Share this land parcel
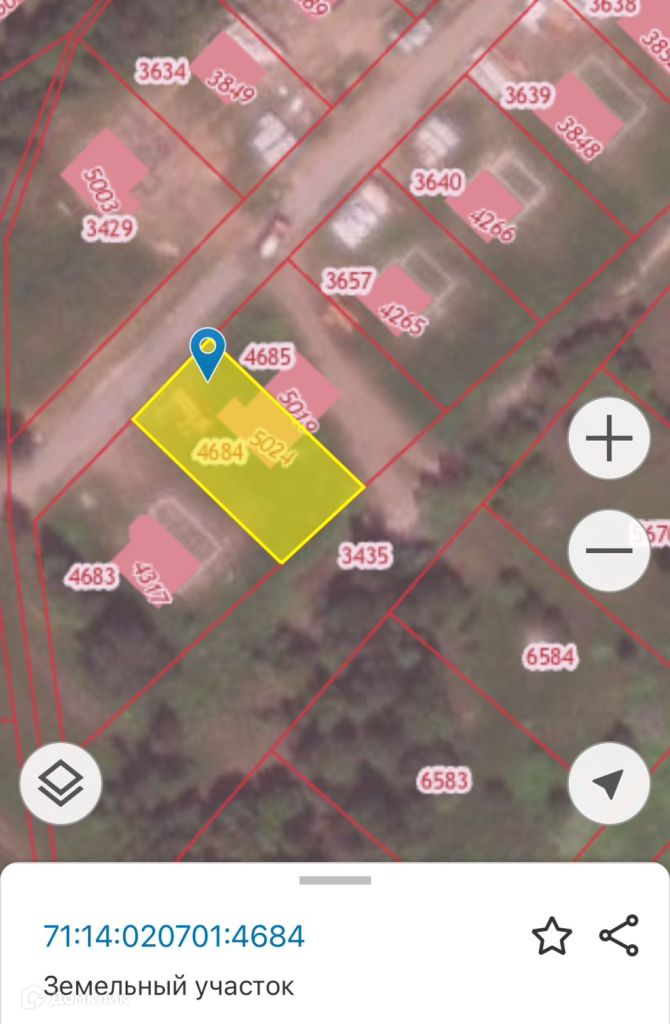Viewport: 670px width, 1024px height. tap(619, 936)
